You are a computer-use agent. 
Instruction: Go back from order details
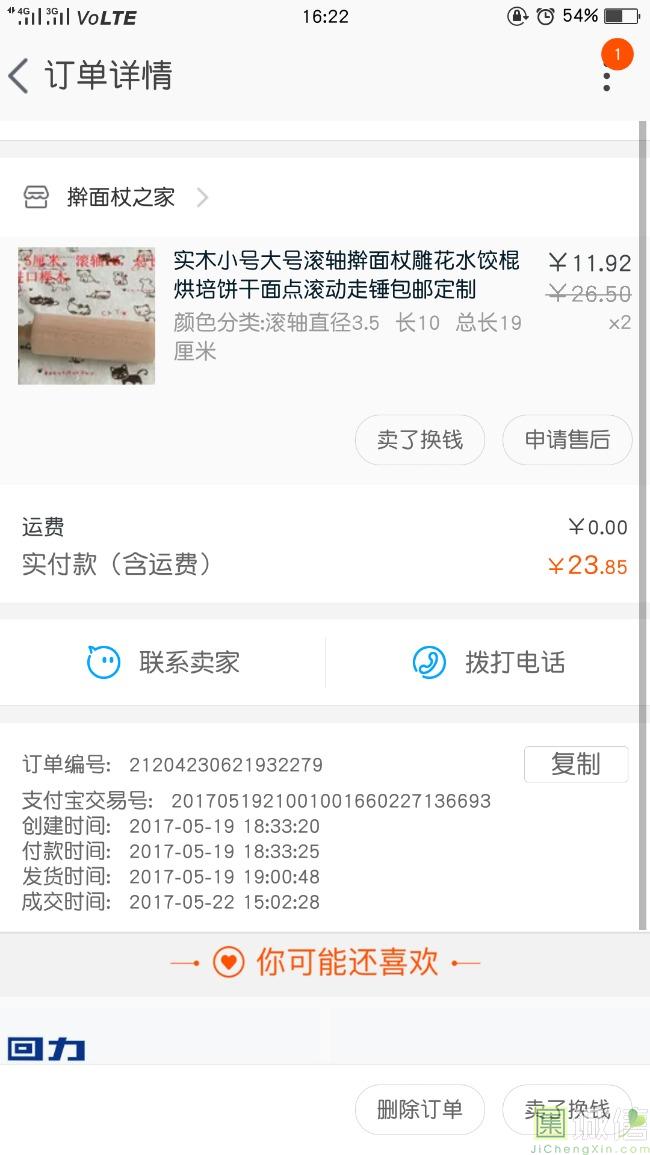tap(20, 76)
